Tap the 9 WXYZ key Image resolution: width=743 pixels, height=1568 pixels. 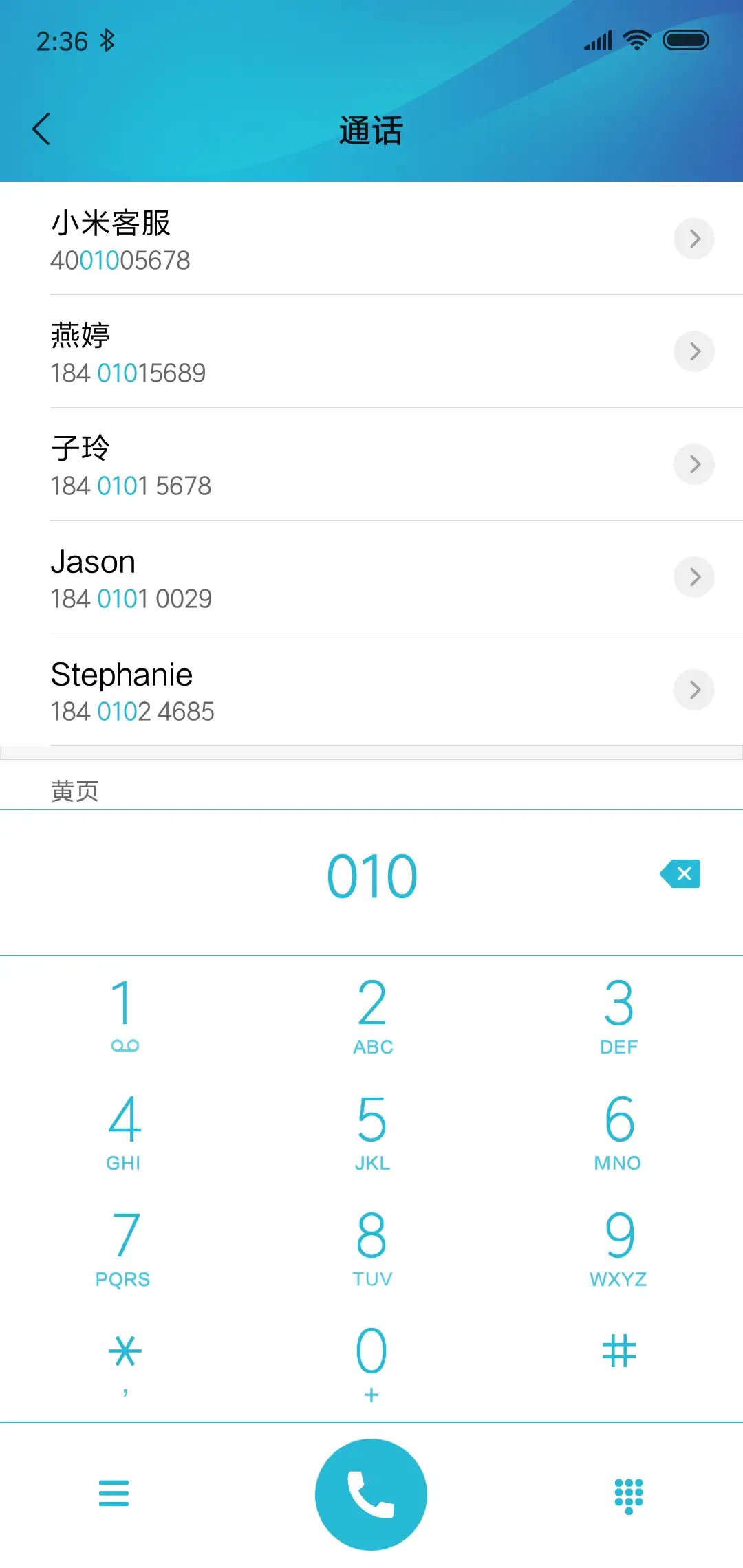coord(618,1248)
